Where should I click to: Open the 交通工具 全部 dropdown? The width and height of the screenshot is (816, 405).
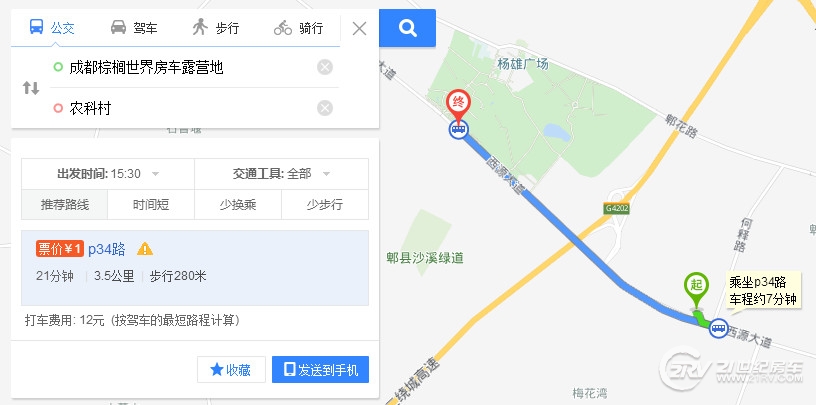coord(281,173)
